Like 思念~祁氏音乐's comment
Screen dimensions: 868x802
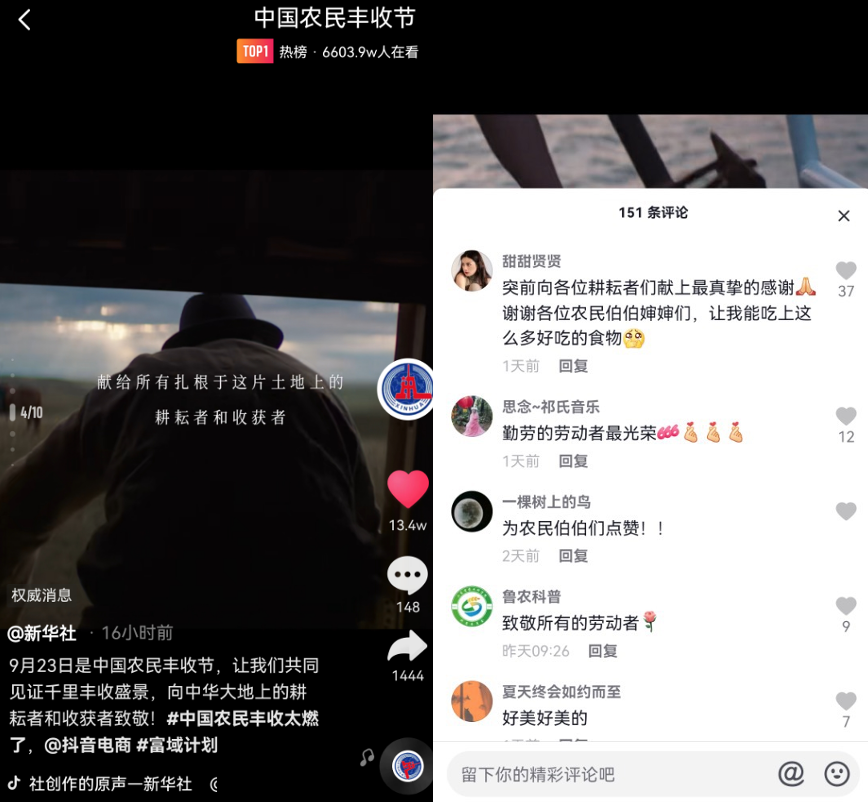[x=846, y=417]
